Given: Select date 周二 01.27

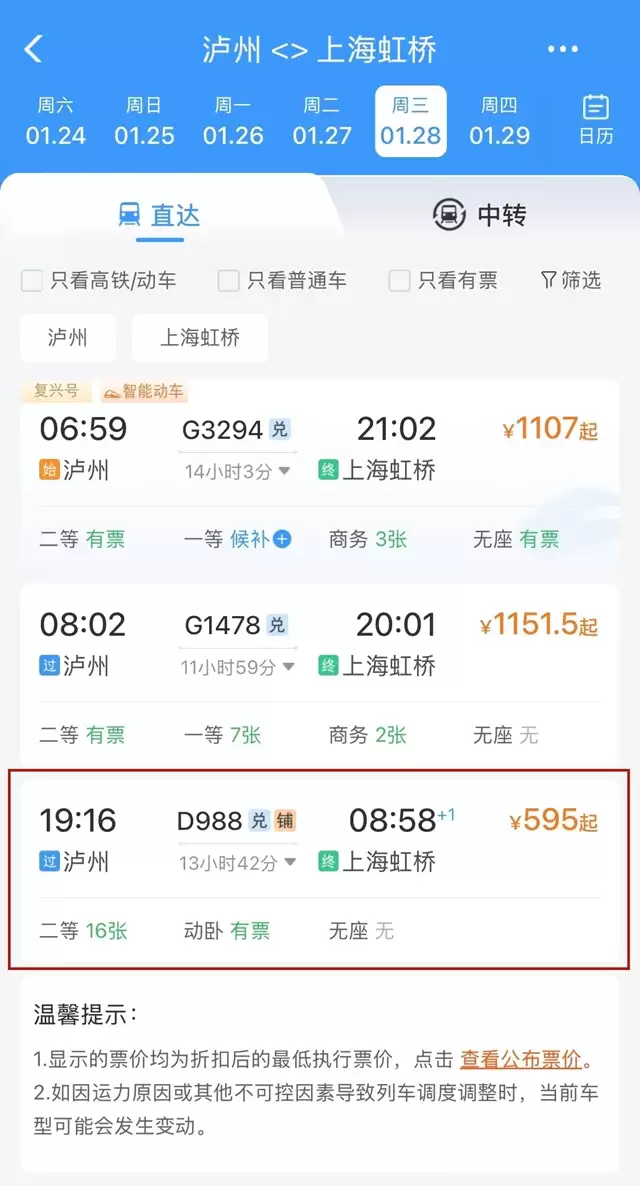Looking at the screenshot, I should pyautogui.click(x=322, y=121).
